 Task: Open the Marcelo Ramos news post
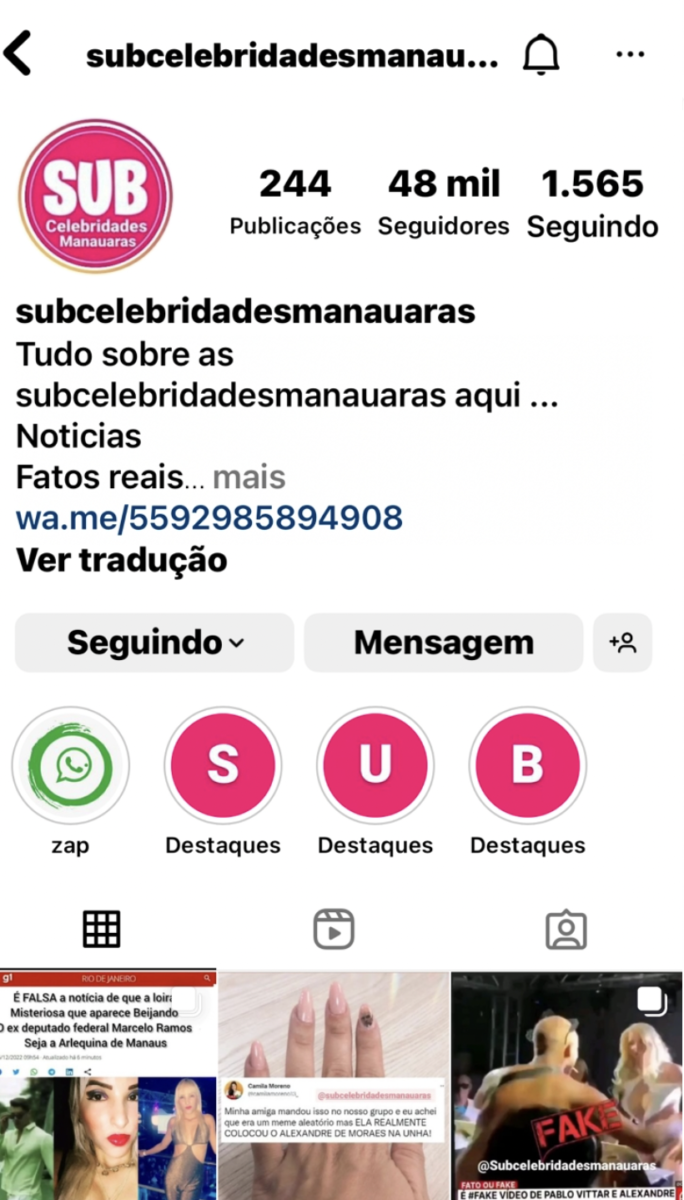click(108, 1085)
